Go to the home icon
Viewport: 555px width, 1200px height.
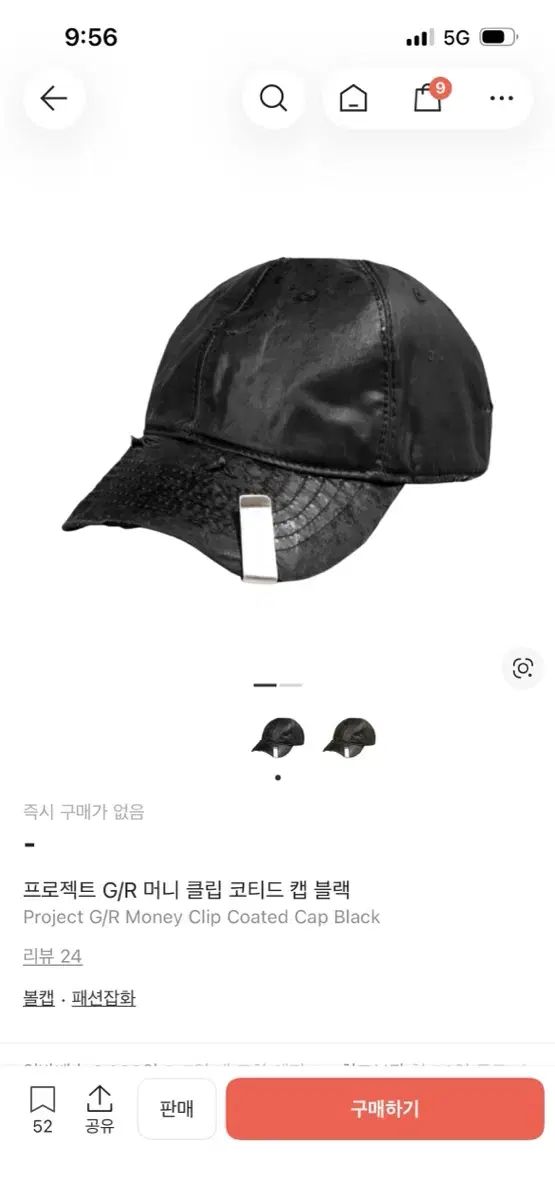tap(353, 98)
